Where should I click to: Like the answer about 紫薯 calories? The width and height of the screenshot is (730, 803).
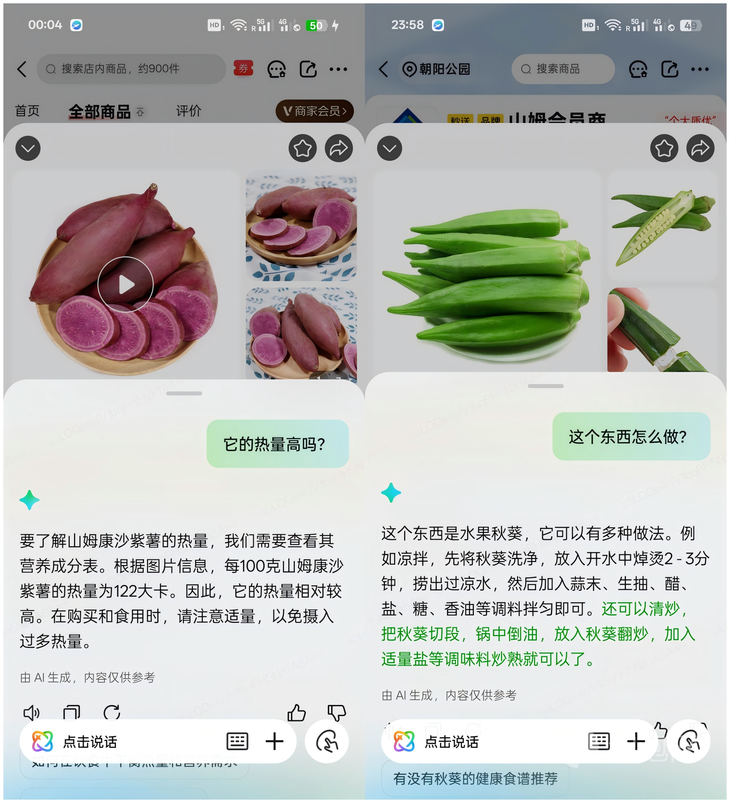coord(297,713)
